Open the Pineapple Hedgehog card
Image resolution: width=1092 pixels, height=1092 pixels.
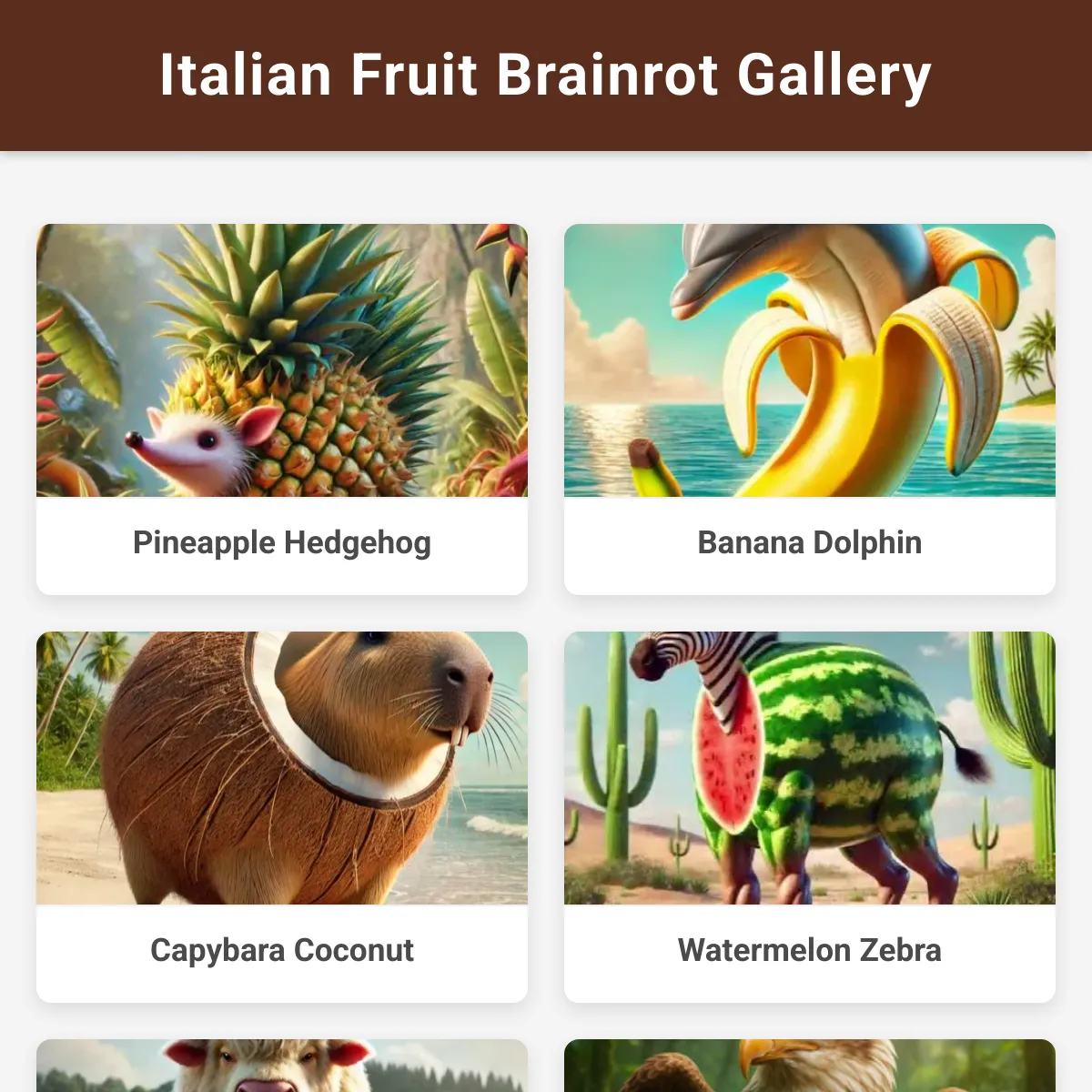[x=282, y=409]
